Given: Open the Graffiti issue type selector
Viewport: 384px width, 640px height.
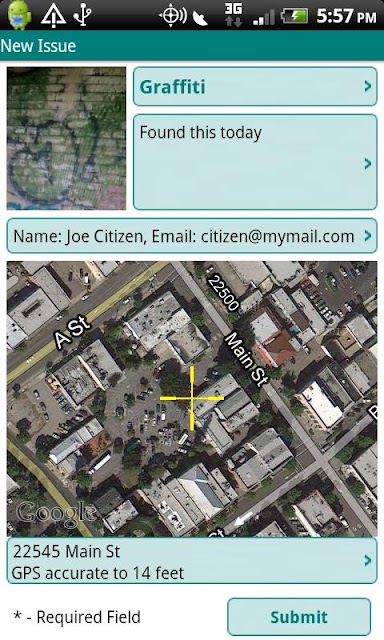Looking at the screenshot, I should (x=255, y=87).
